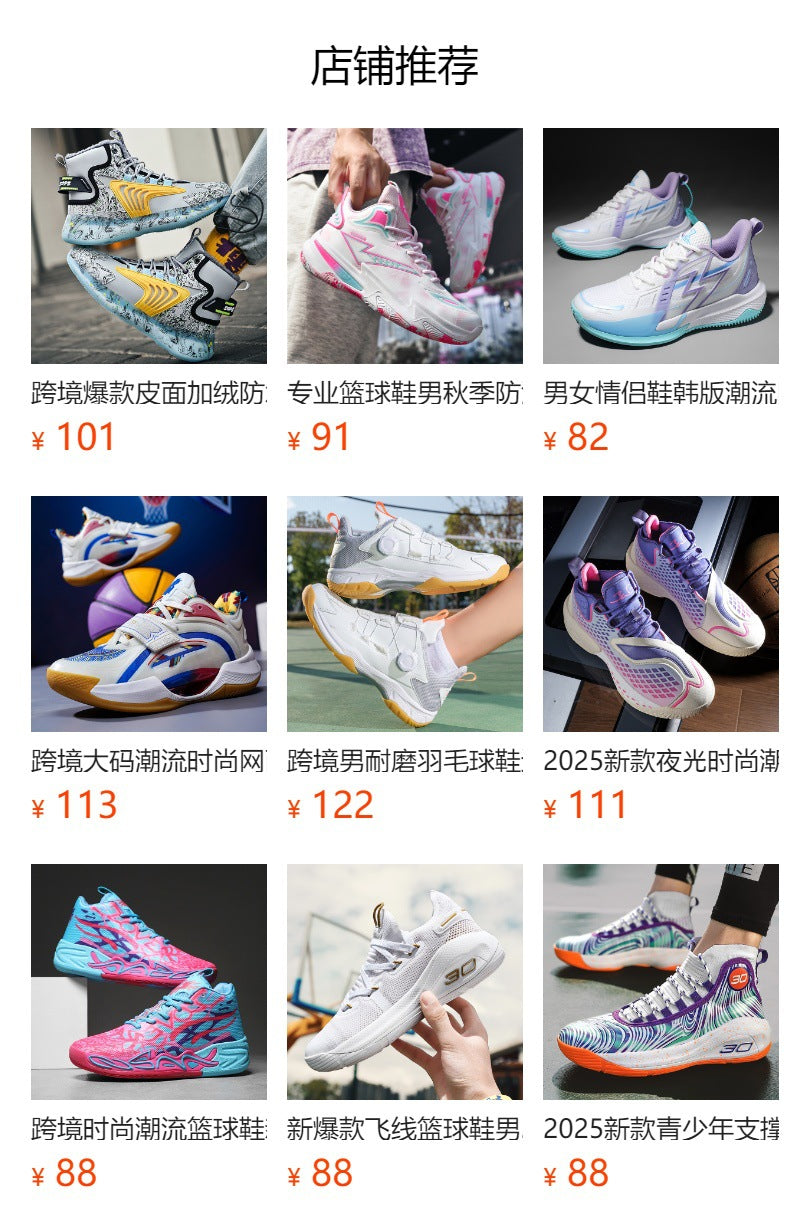View the 2025新款夜光时尚 glowing sneaker image
790x1232 pixels.
click(x=655, y=613)
